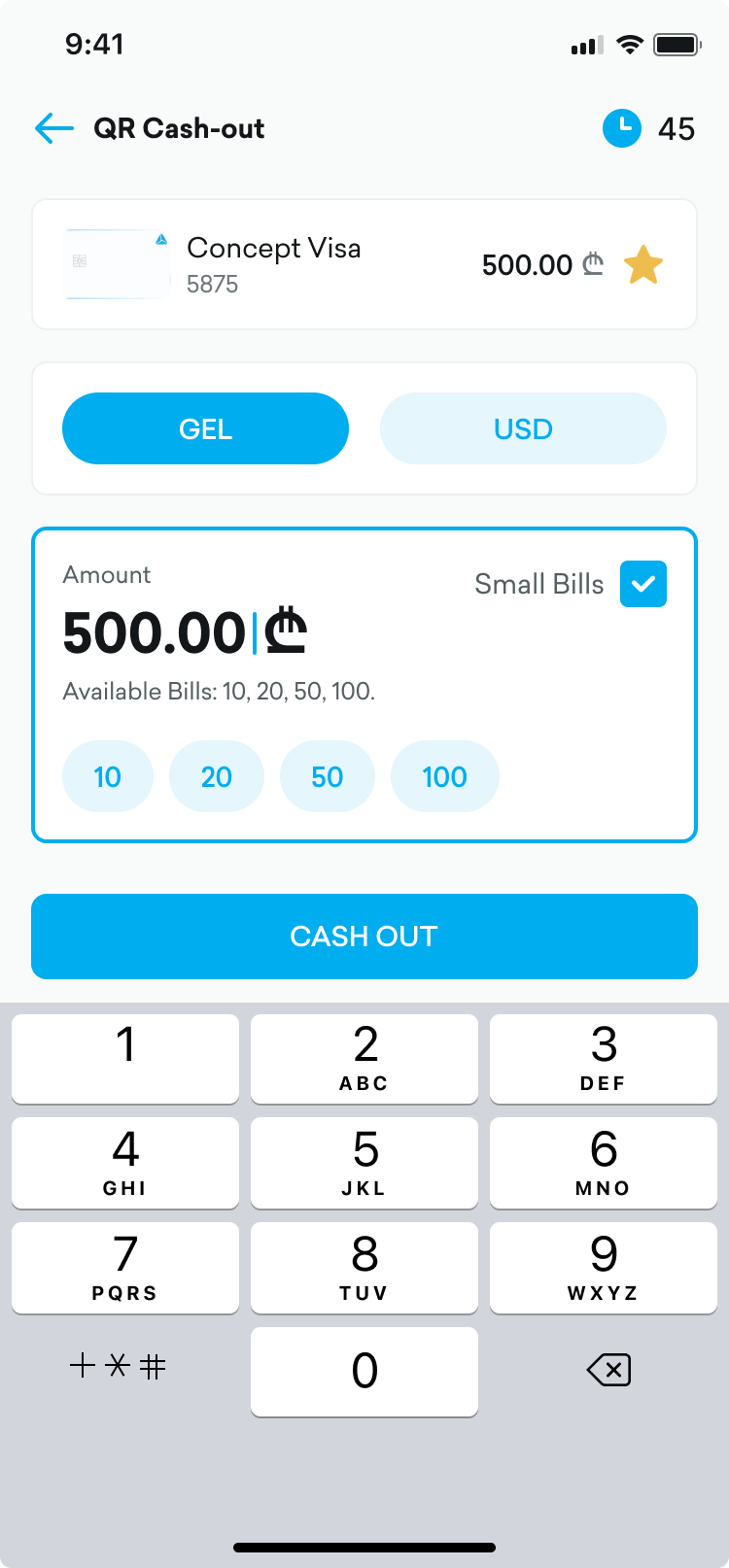Delete a digit with backspace key
This screenshot has width=729, height=1568.
[608, 1370]
